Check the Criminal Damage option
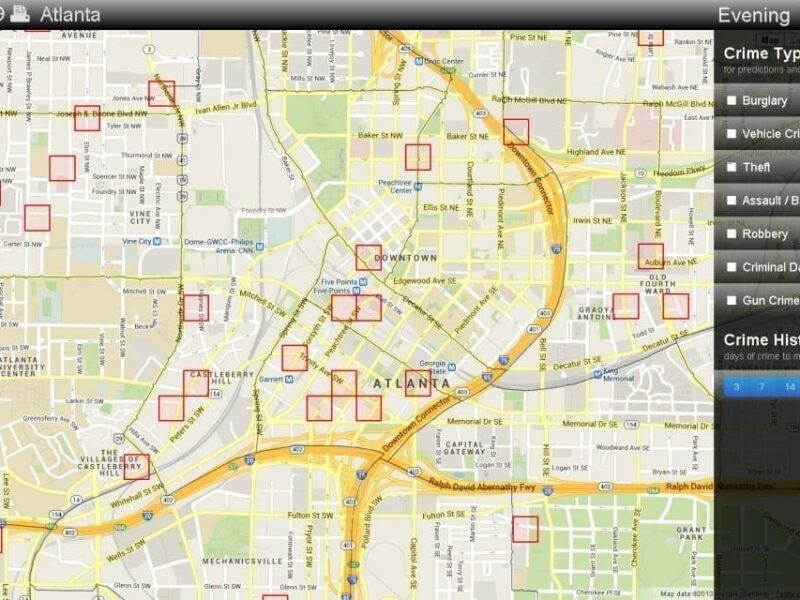This screenshot has height=600, width=800. (732, 267)
